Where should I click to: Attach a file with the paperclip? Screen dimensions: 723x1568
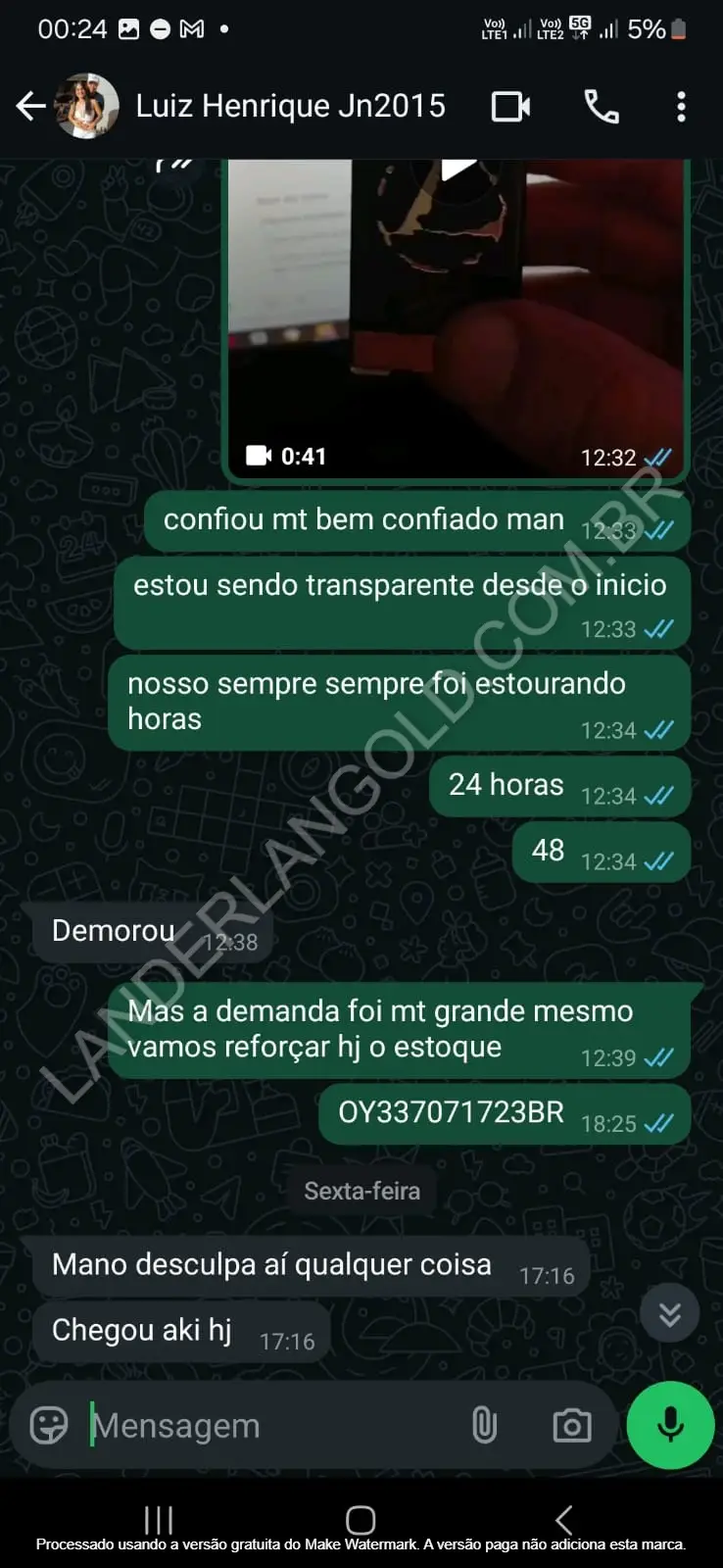pyautogui.click(x=484, y=1425)
